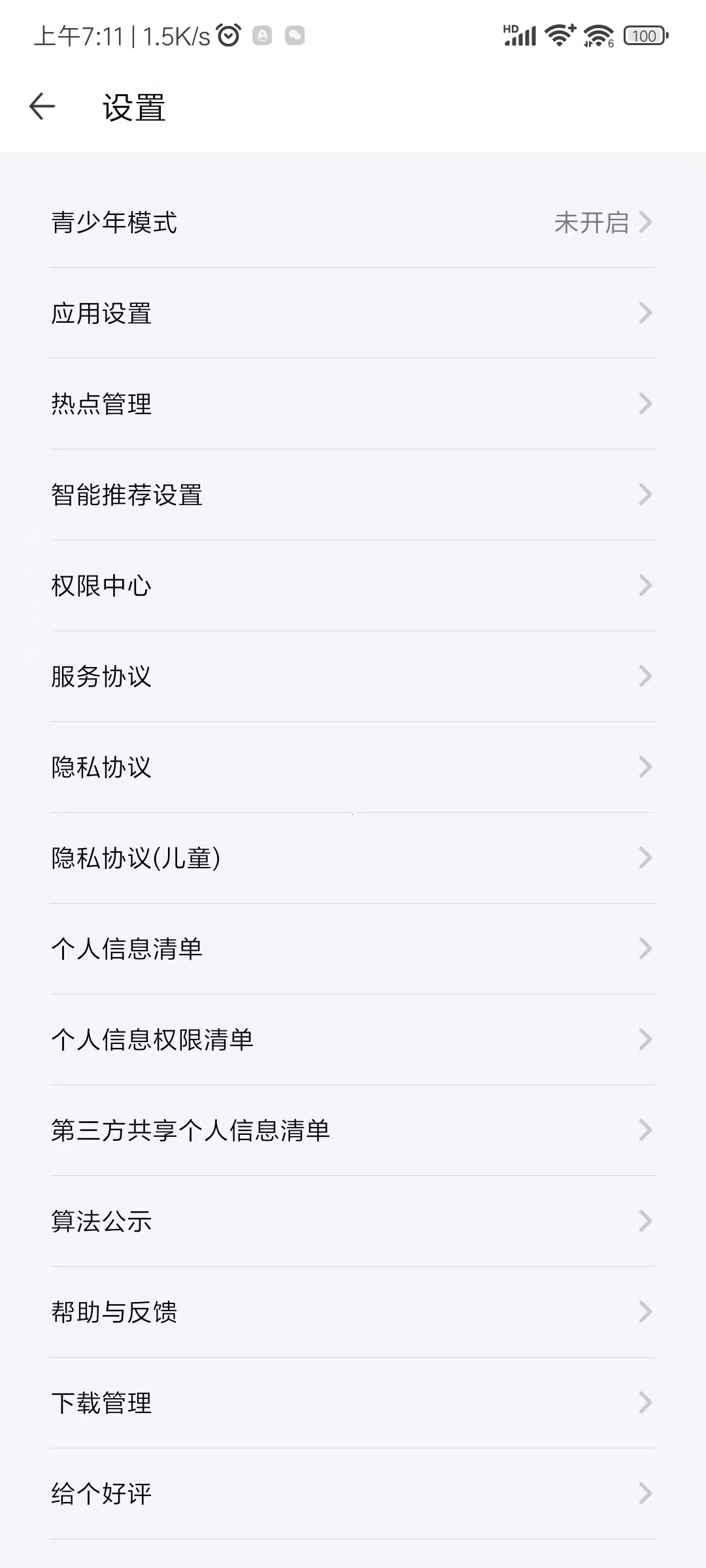Screen dimensions: 706x1568
Task: Open 下载管理
Action: point(353,1403)
